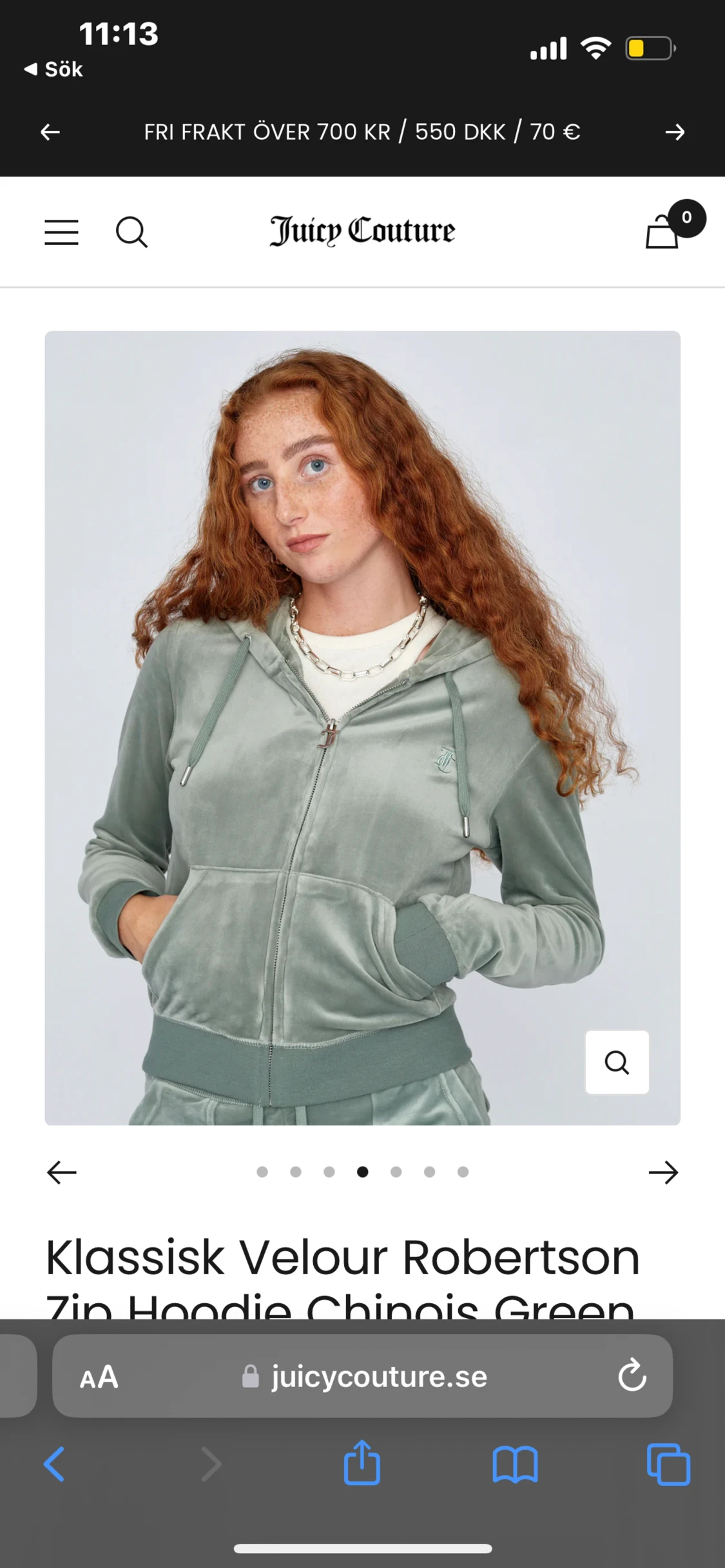
Task: Open Safari bookmarks
Action: coord(515,1464)
